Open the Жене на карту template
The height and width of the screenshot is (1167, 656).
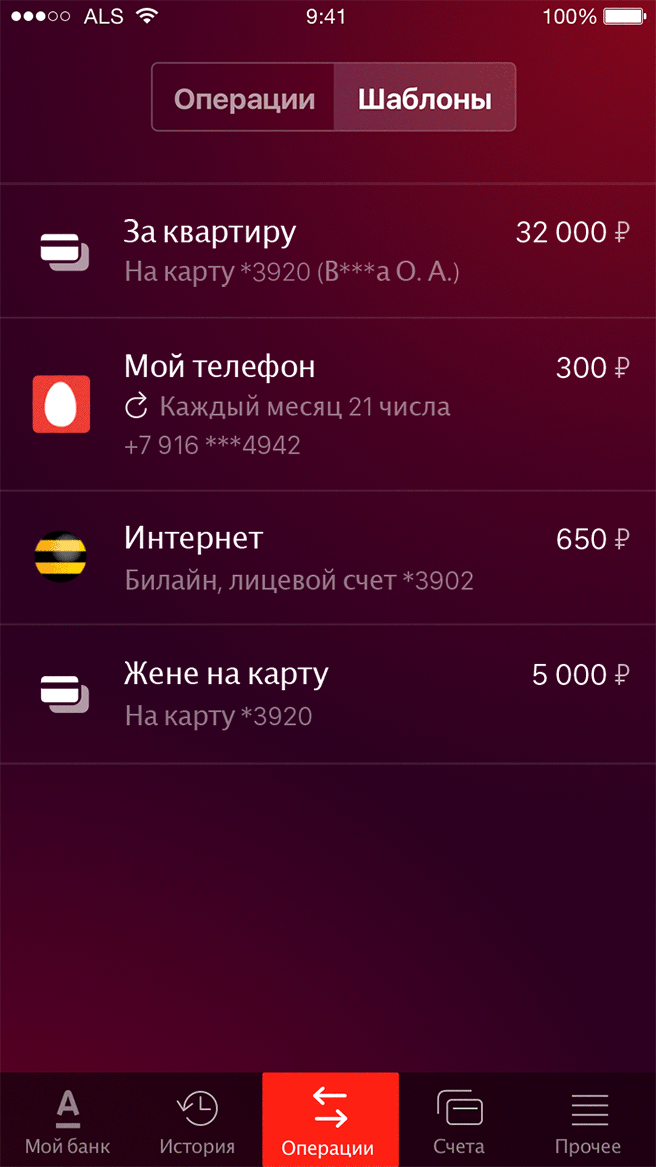(328, 694)
